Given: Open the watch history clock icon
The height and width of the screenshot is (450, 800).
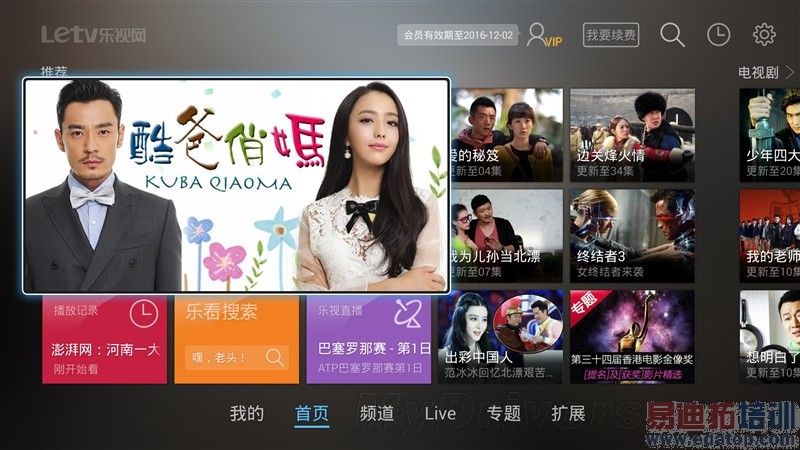Looking at the screenshot, I should (718, 35).
